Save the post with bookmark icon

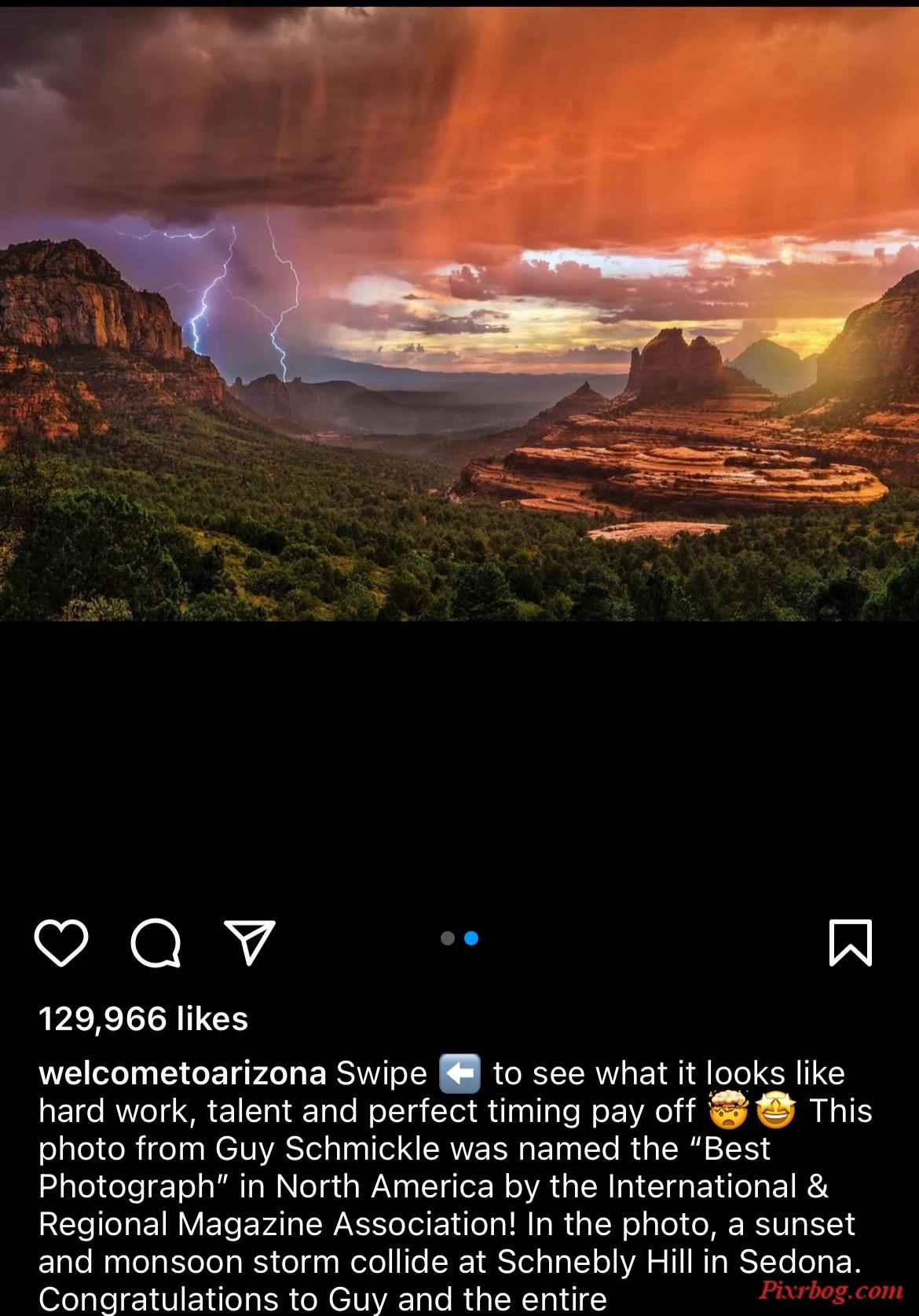tap(851, 942)
